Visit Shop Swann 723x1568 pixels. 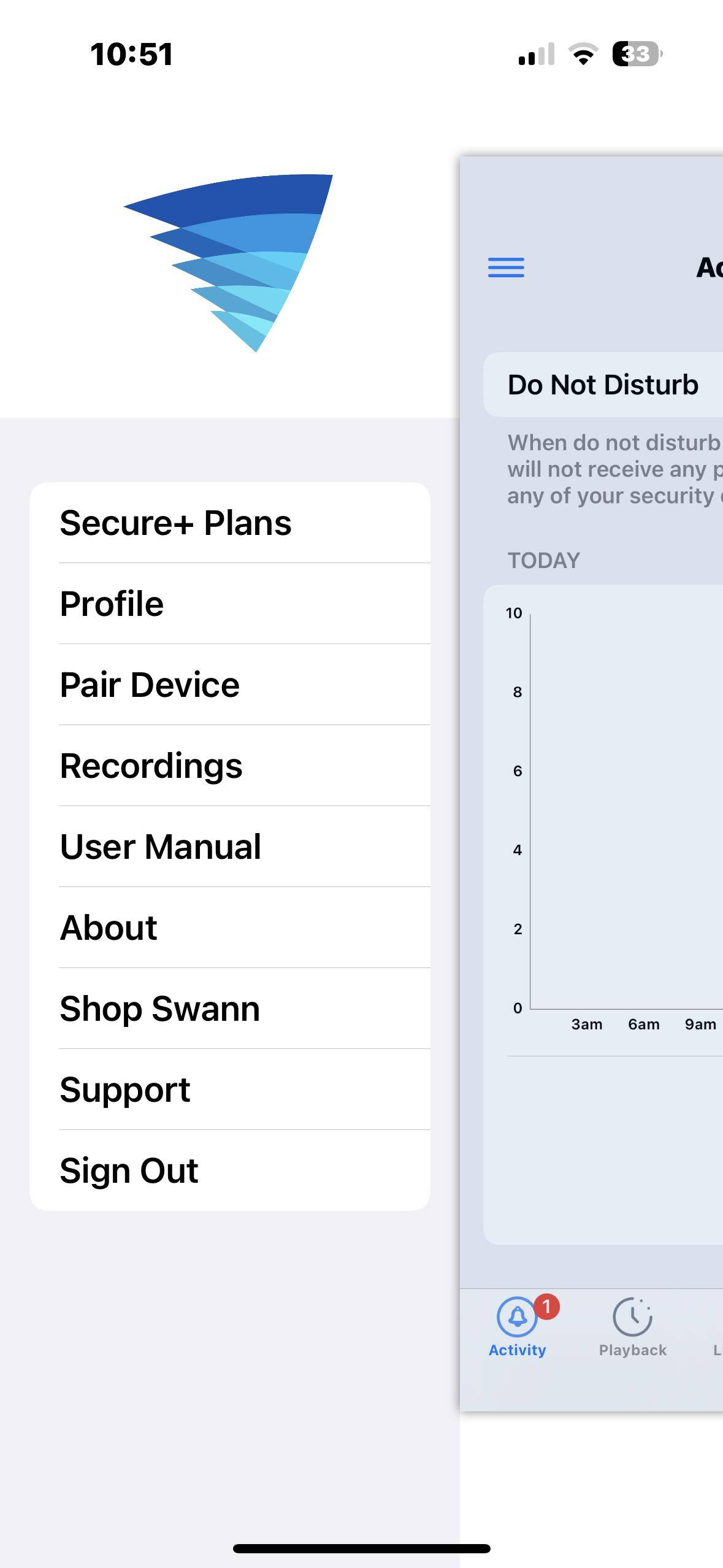230,1009
